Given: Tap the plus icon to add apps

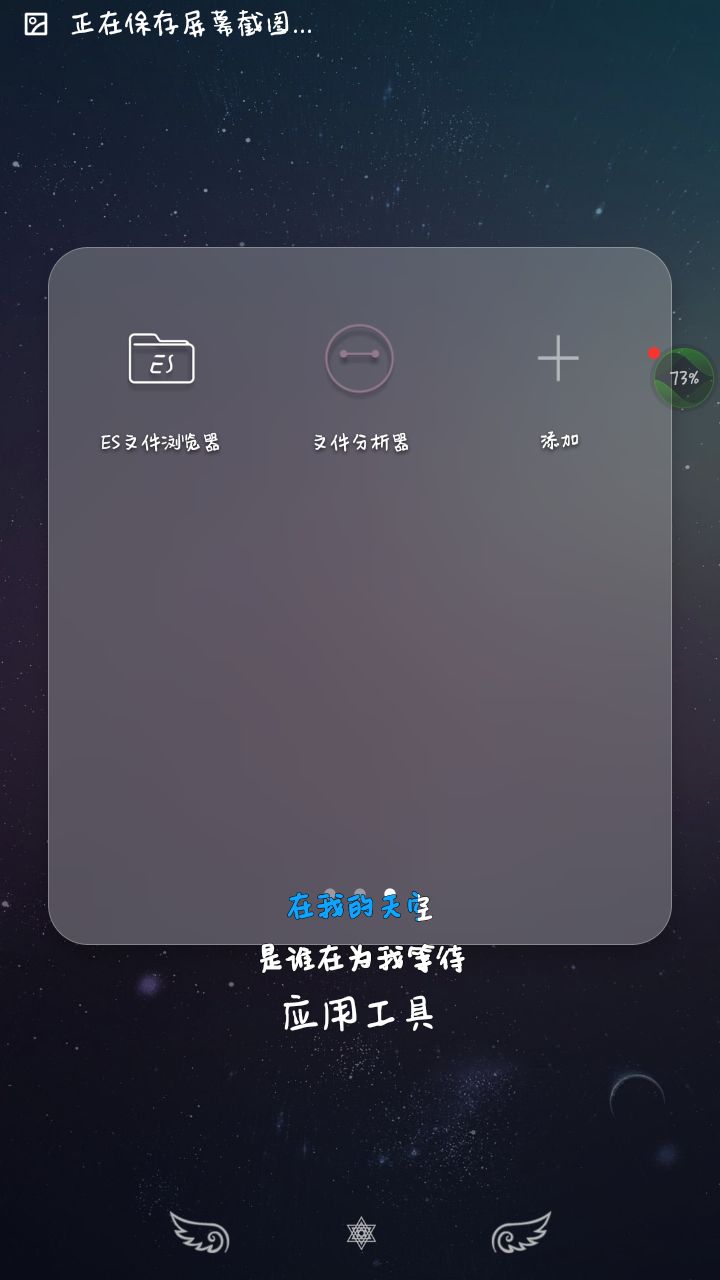Looking at the screenshot, I should click(x=558, y=358).
